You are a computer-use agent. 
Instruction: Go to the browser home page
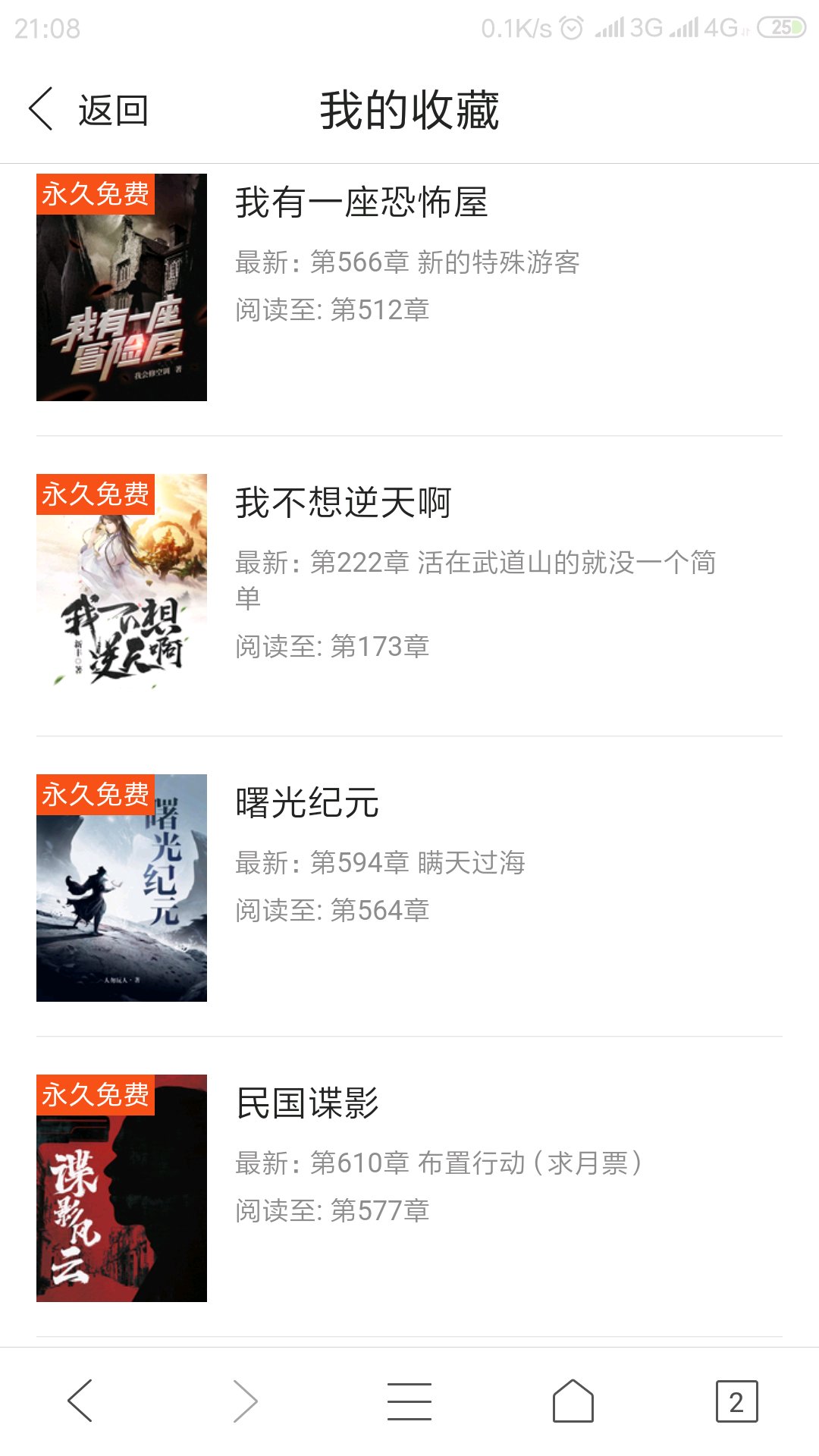pyautogui.click(x=573, y=1401)
